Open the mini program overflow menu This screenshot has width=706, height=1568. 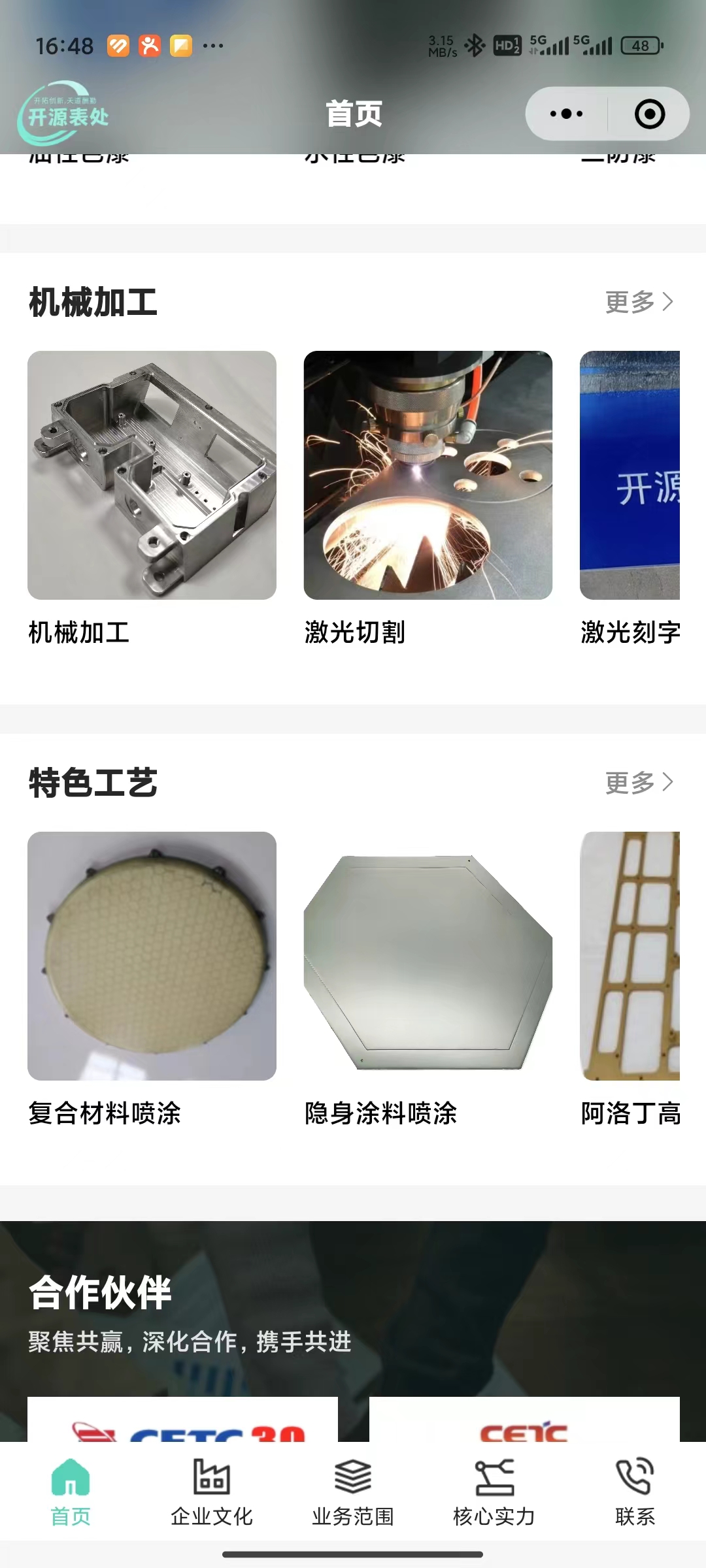pyautogui.click(x=566, y=114)
